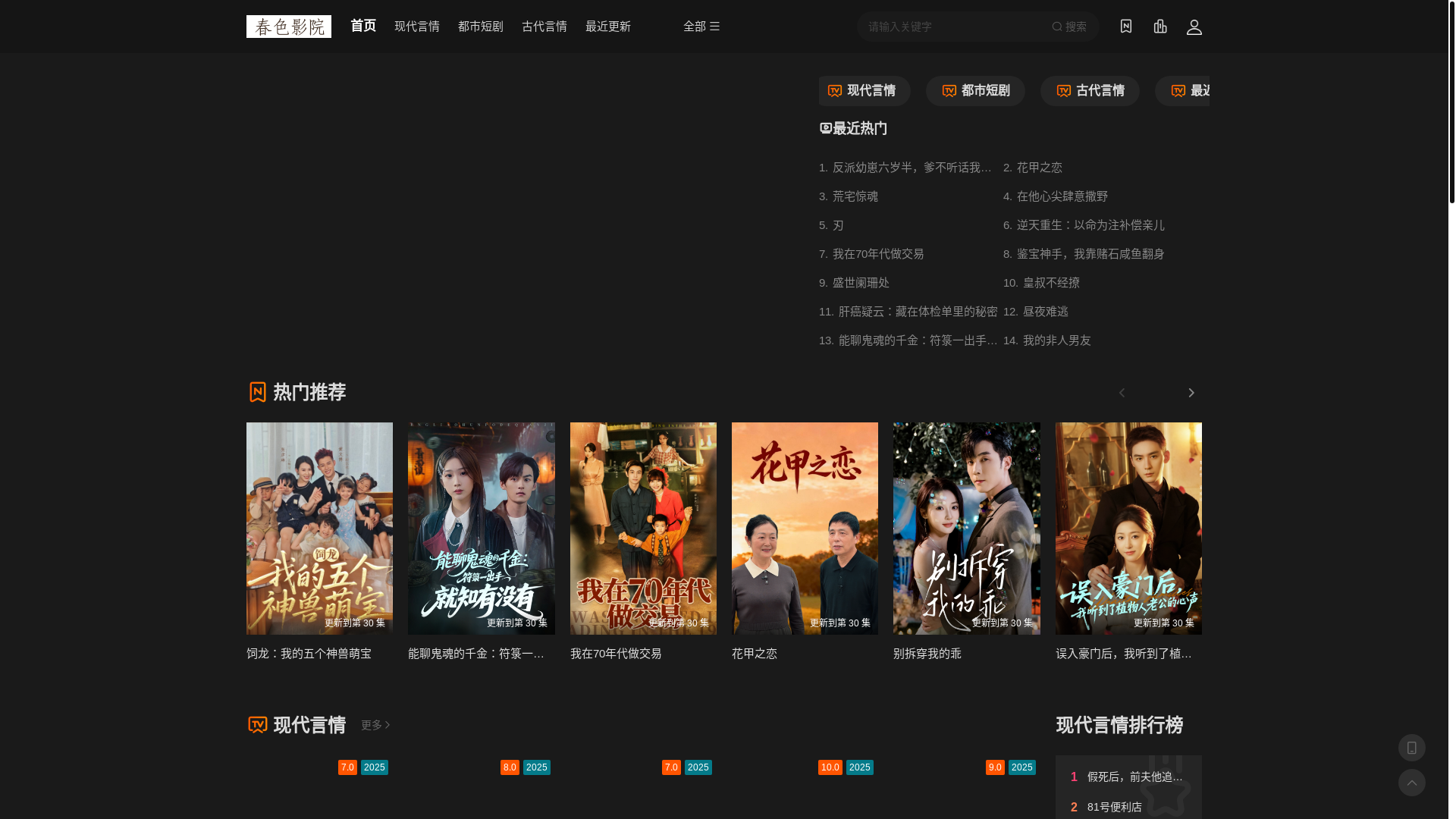This screenshot has width=1456, height=819.
Task: Tap the 搜索 search button
Action: (1069, 27)
